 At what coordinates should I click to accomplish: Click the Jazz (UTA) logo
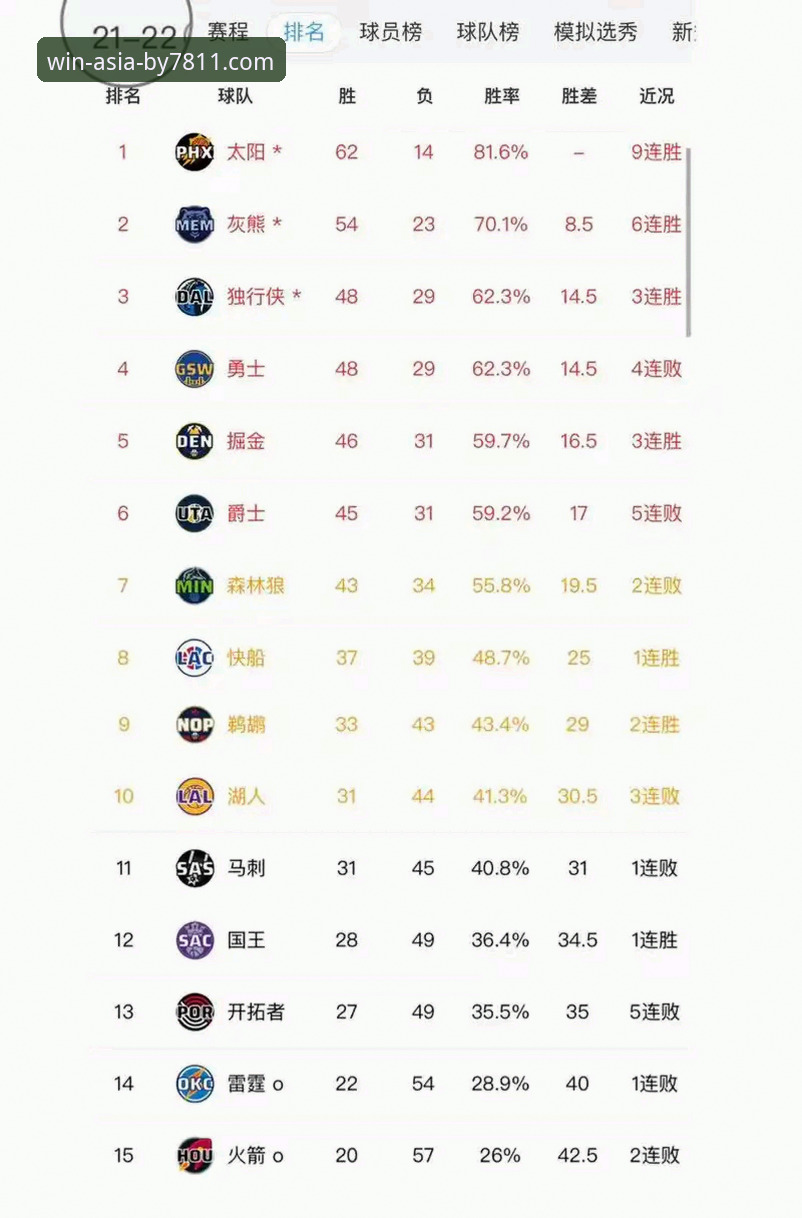193,513
